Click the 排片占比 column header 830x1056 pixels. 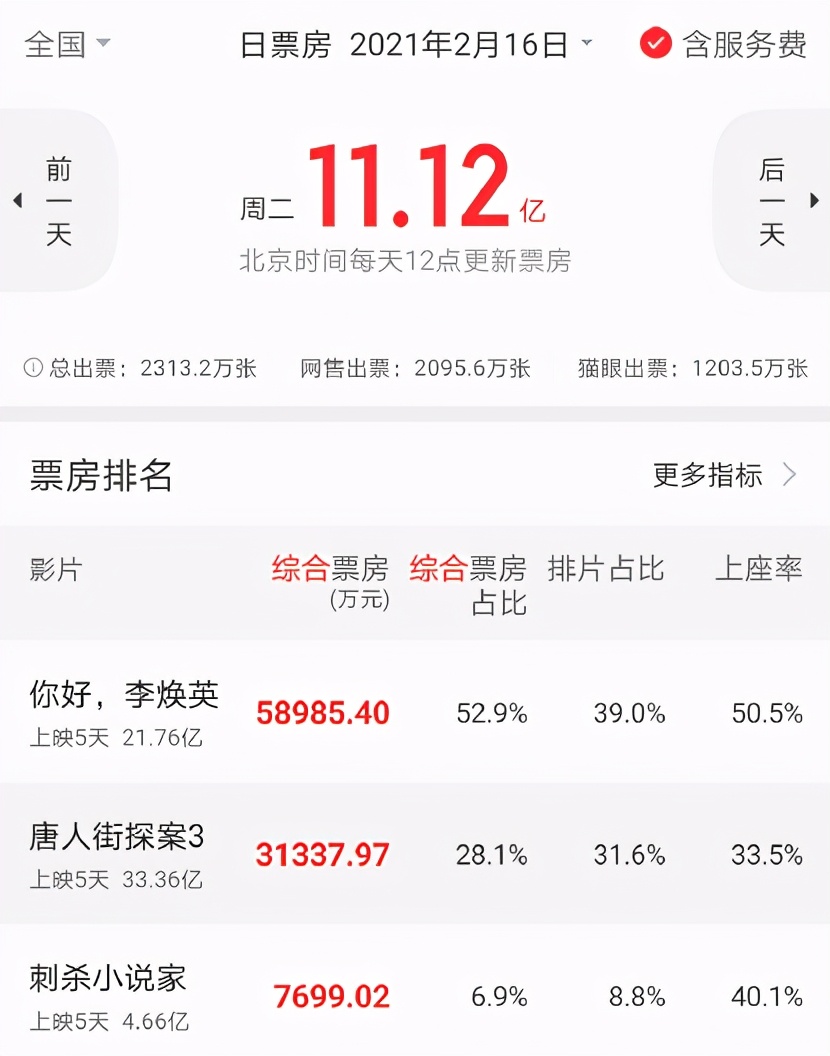[606, 570]
